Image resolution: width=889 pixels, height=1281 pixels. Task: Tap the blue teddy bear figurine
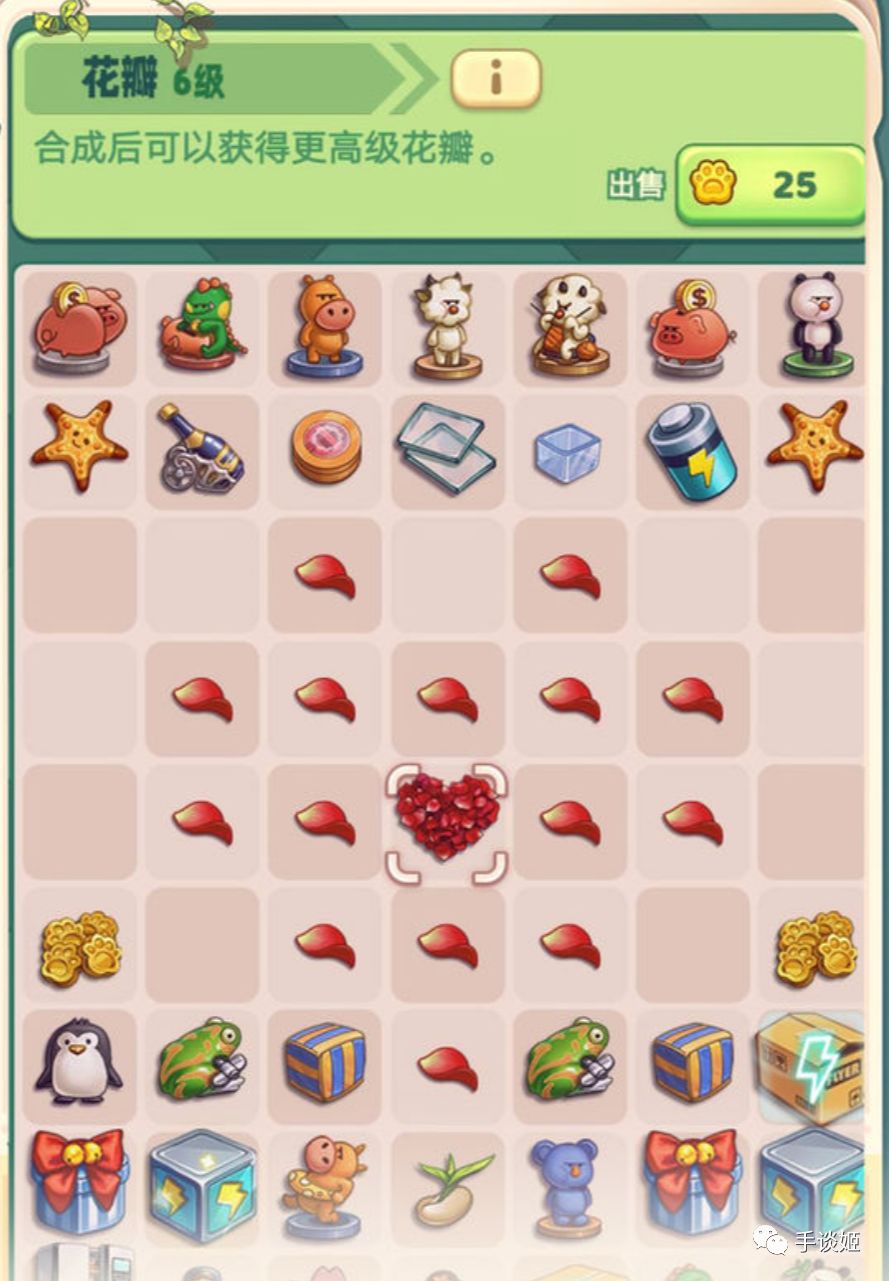[566, 1185]
